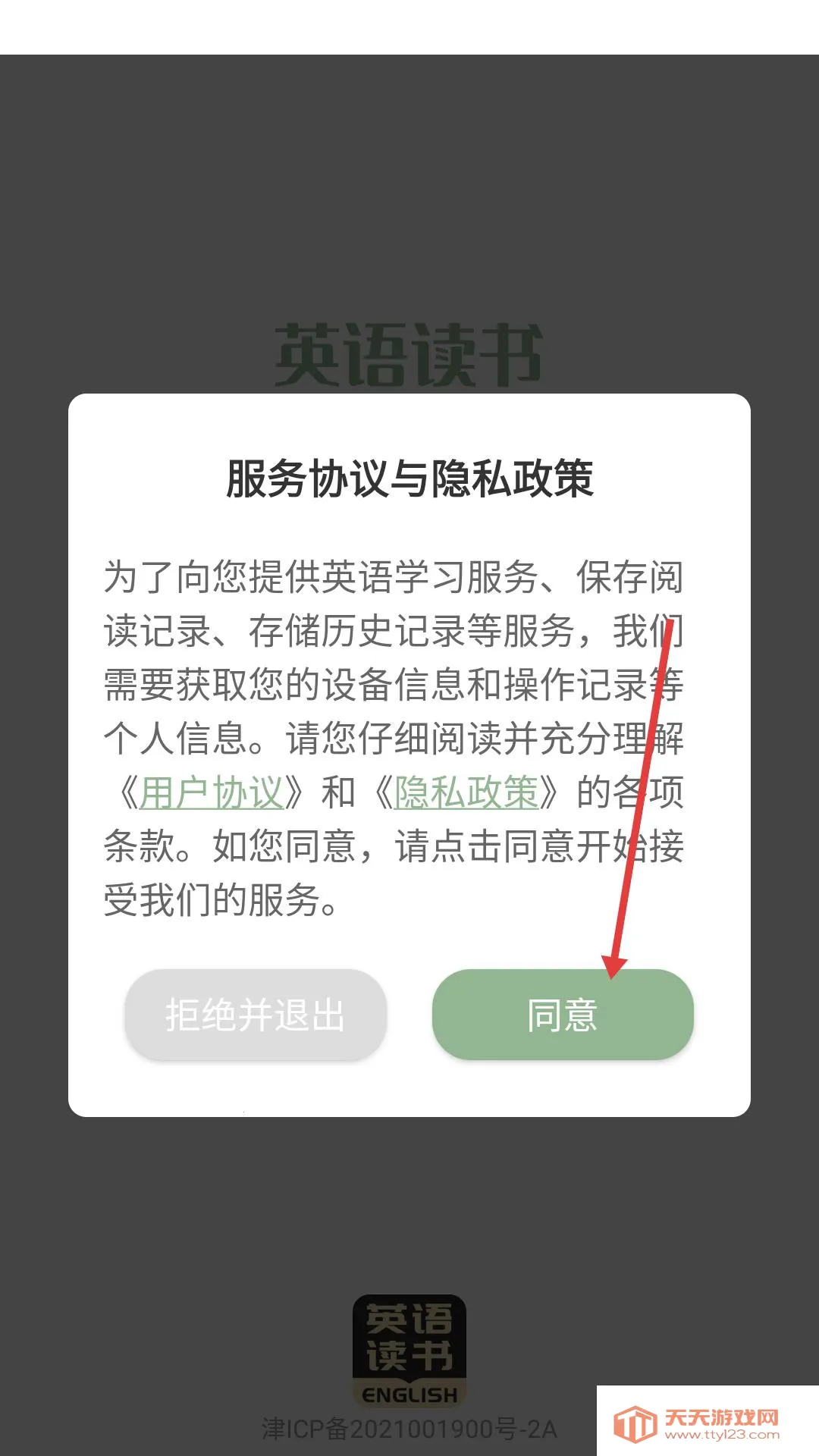Tap 同意 to accept the agreement

click(x=562, y=1015)
